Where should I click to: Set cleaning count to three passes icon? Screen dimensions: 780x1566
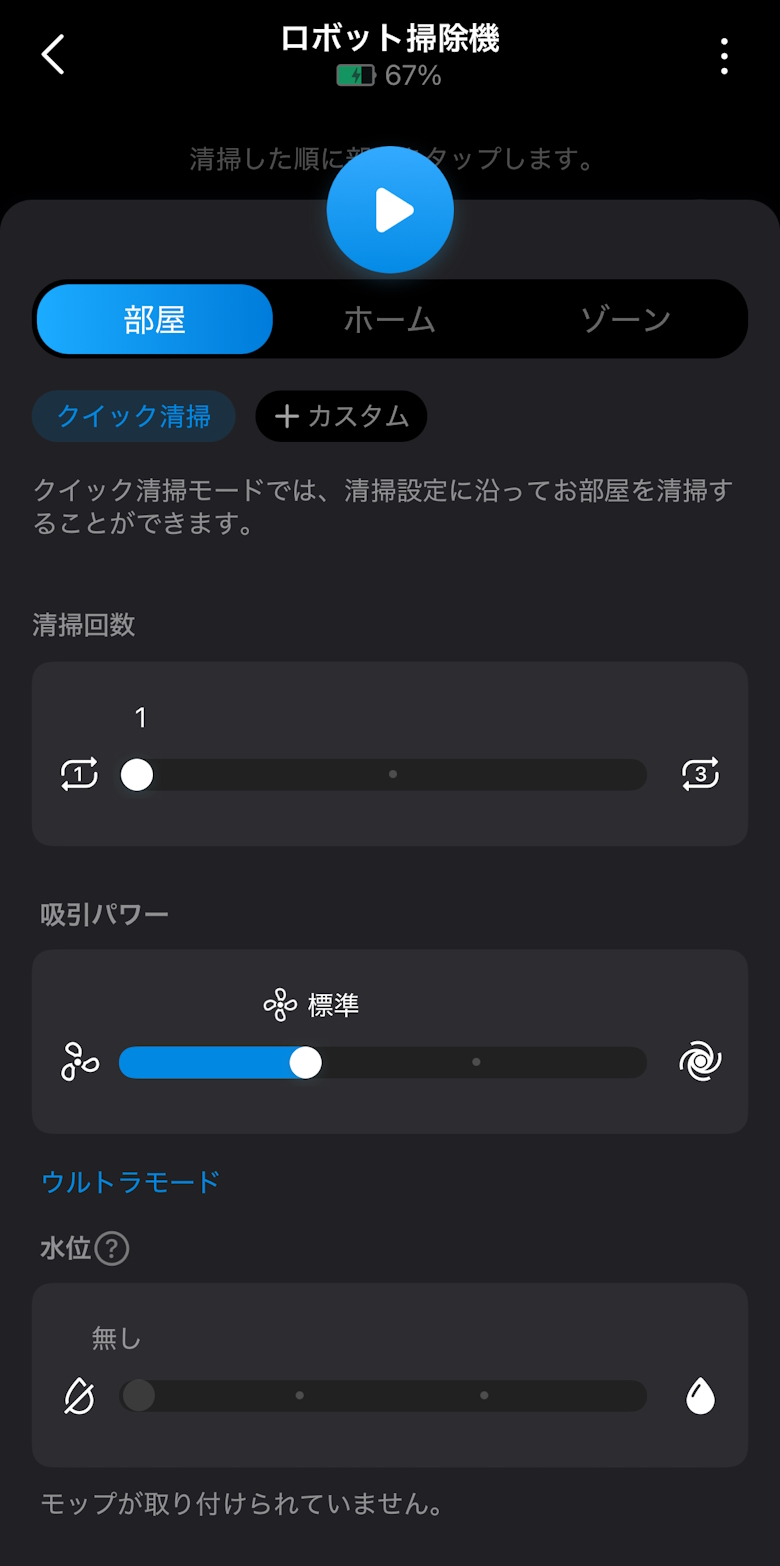pos(700,774)
